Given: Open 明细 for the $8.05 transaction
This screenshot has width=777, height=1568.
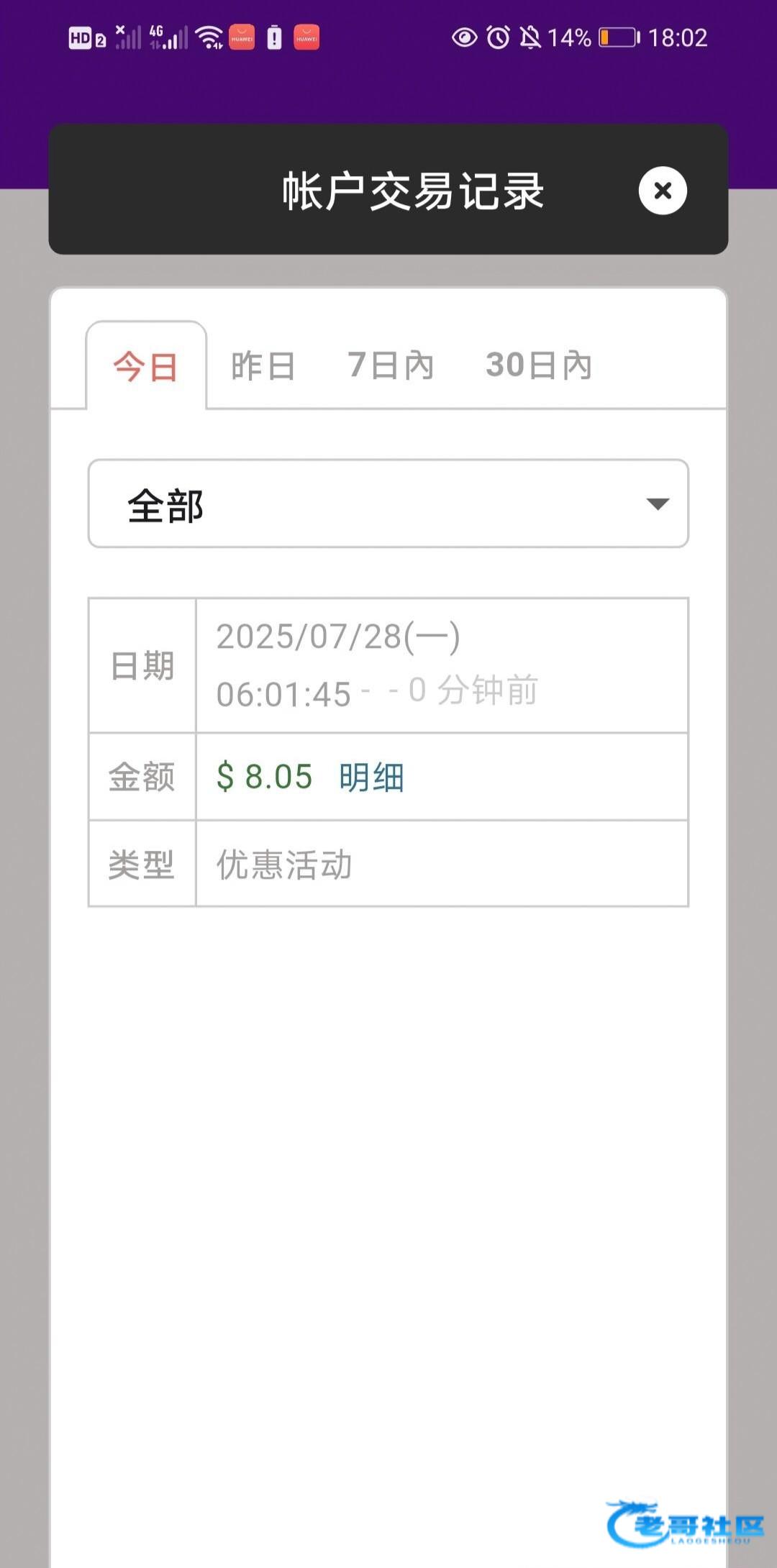Looking at the screenshot, I should coord(371,777).
